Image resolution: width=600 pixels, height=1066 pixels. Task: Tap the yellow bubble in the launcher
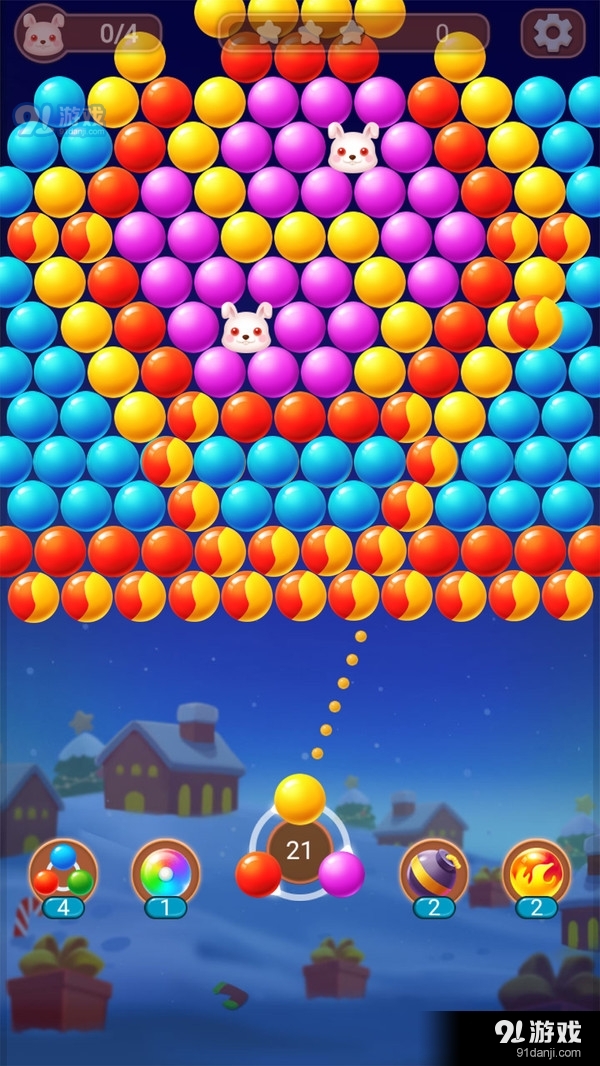pyautogui.click(x=300, y=798)
